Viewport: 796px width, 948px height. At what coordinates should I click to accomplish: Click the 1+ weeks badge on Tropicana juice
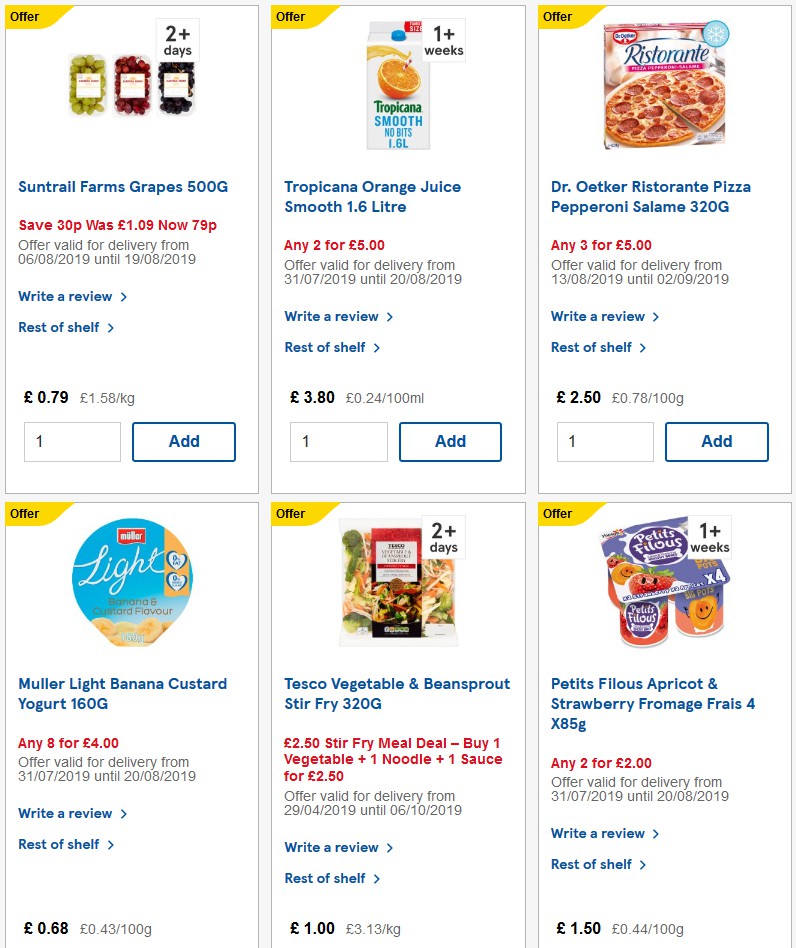pos(445,40)
